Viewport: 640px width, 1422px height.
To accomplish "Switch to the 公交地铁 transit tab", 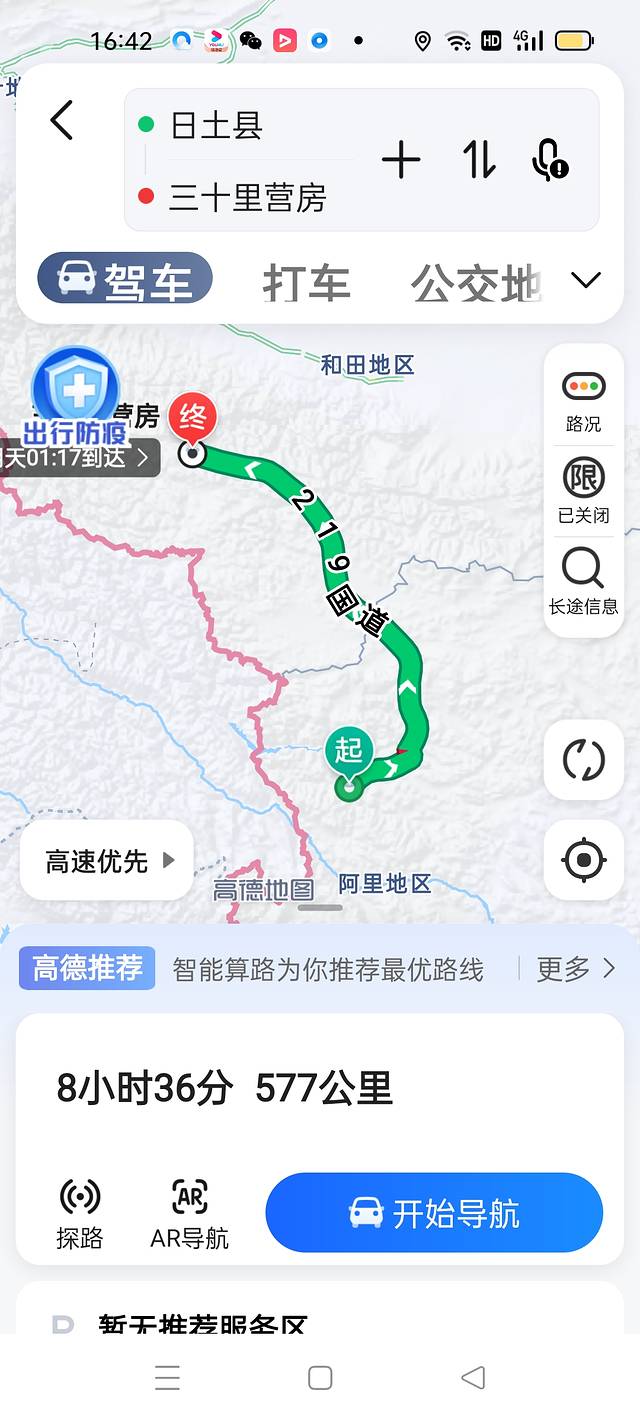I will [476, 283].
